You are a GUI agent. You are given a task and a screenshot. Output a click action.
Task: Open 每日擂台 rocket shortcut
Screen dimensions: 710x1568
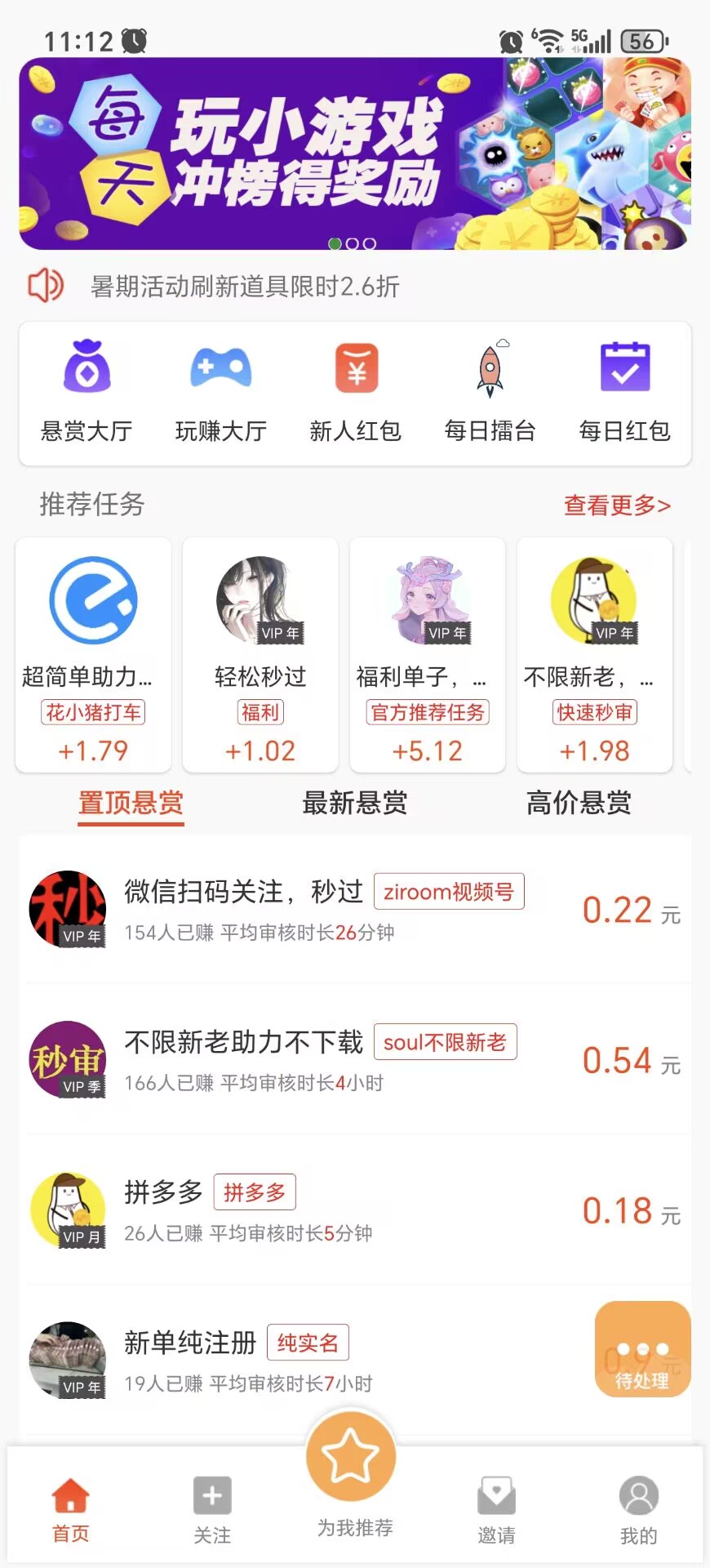(490, 392)
